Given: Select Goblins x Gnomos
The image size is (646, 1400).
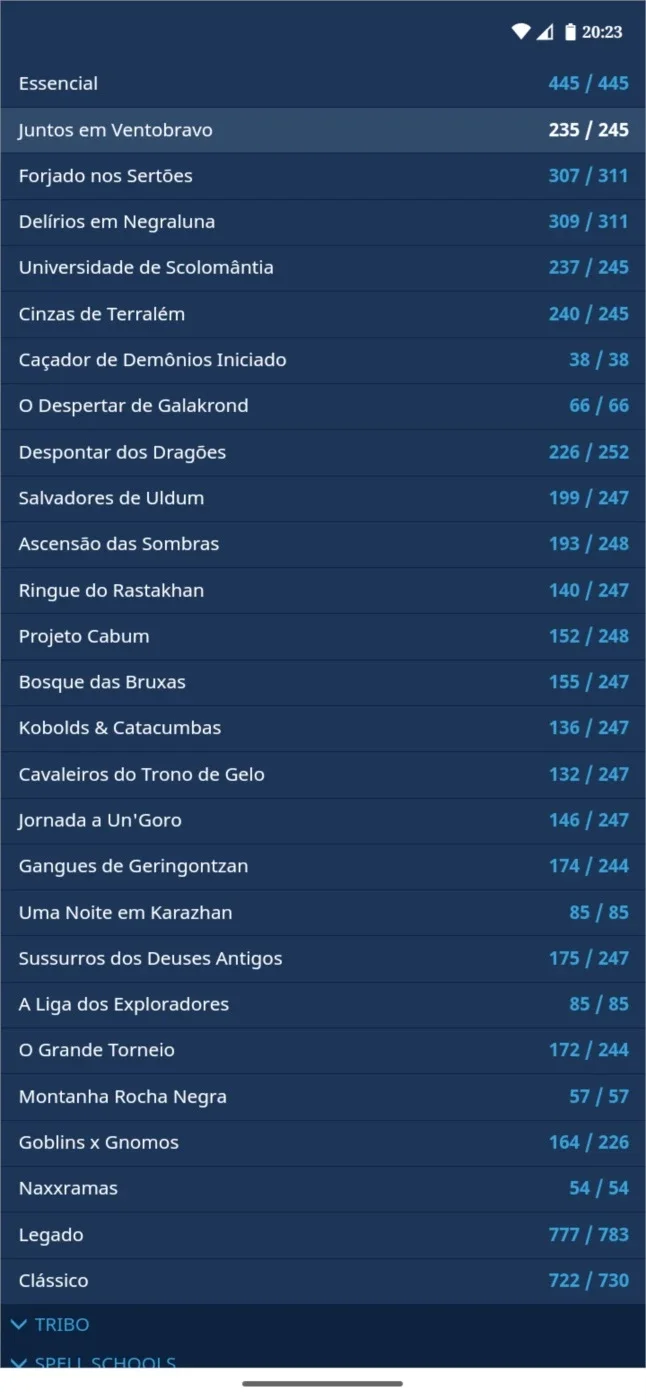Looking at the screenshot, I should [323, 1142].
